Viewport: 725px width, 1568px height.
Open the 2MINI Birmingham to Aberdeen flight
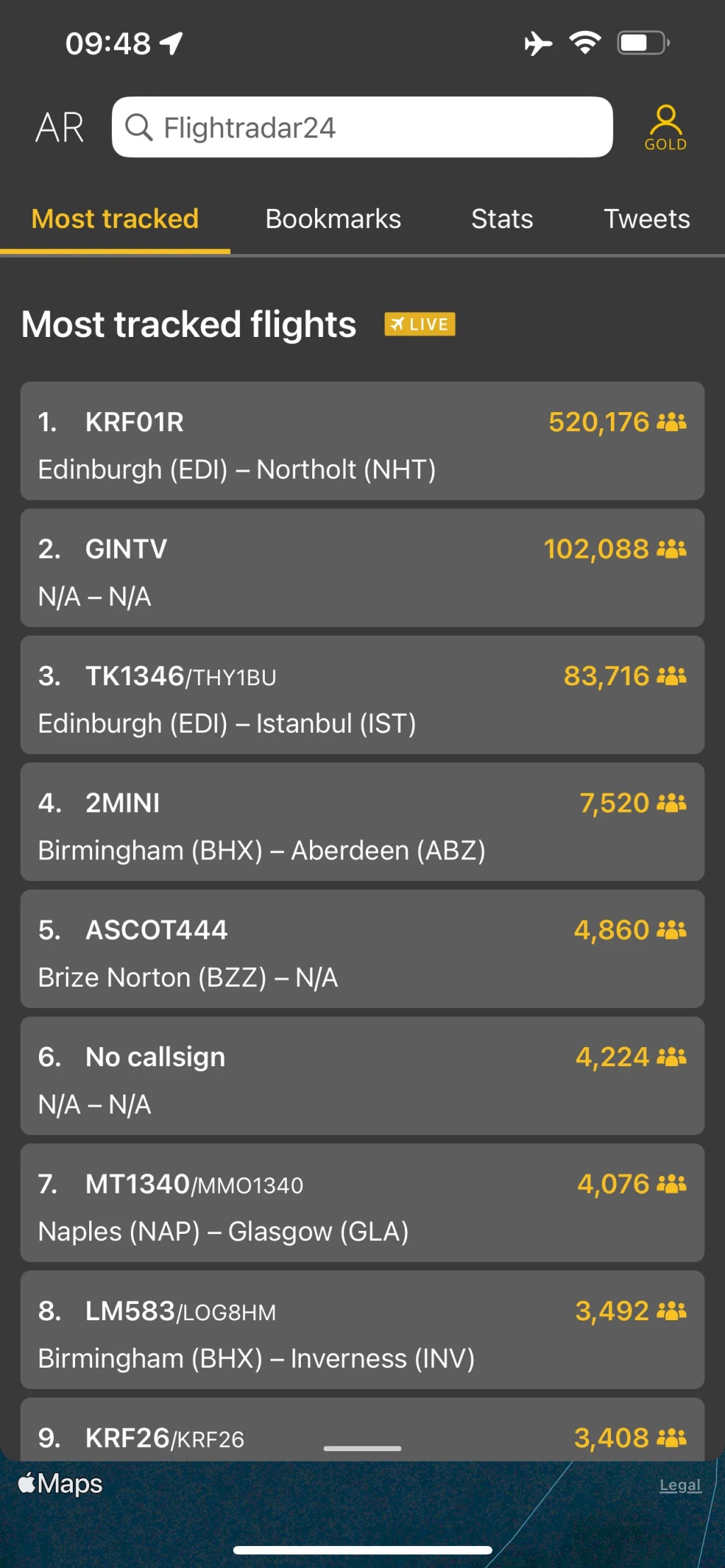pos(362,822)
